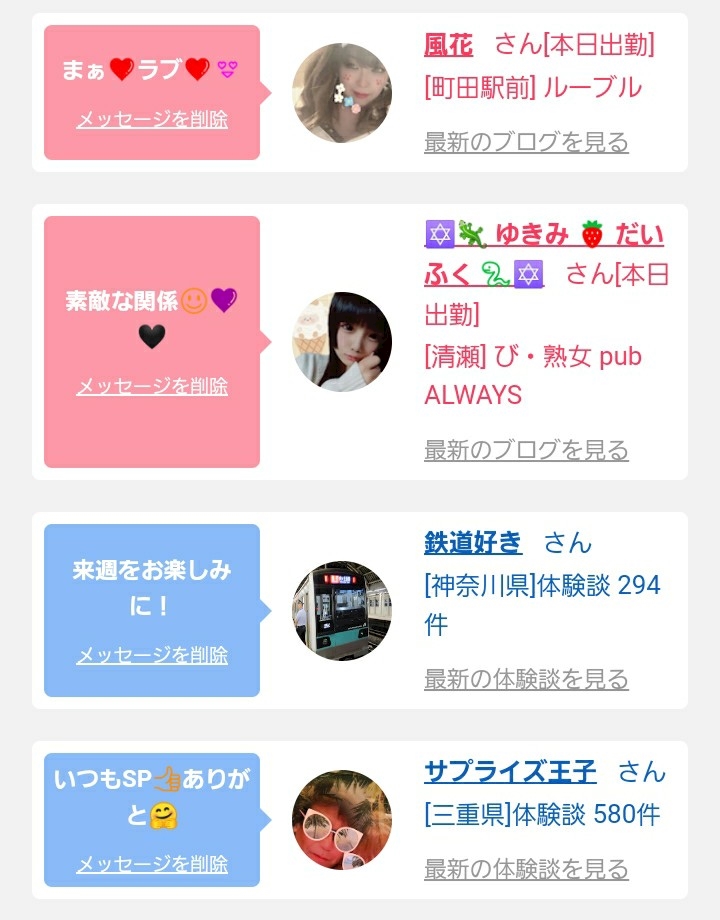Tap ゆきみだいふく's profile photo
The width and height of the screenshot is (720, 920).
342,342
